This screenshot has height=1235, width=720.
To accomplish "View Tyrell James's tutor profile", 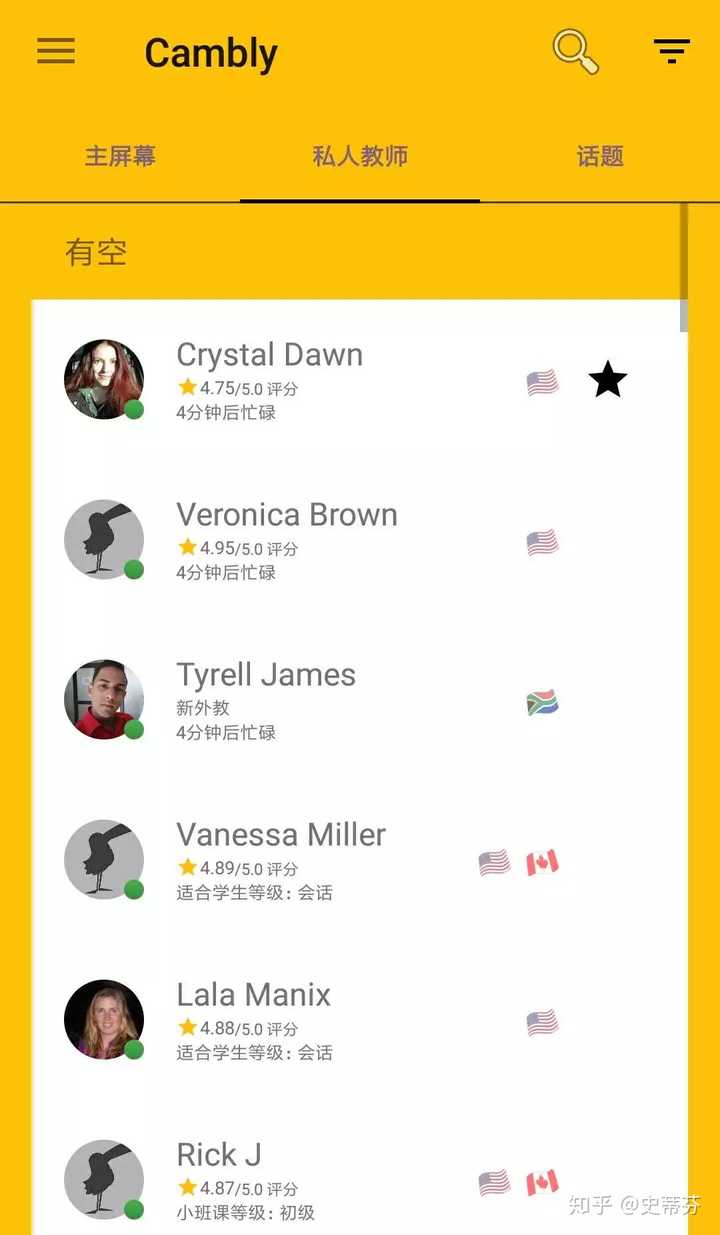I will click(x=266, y=700).
